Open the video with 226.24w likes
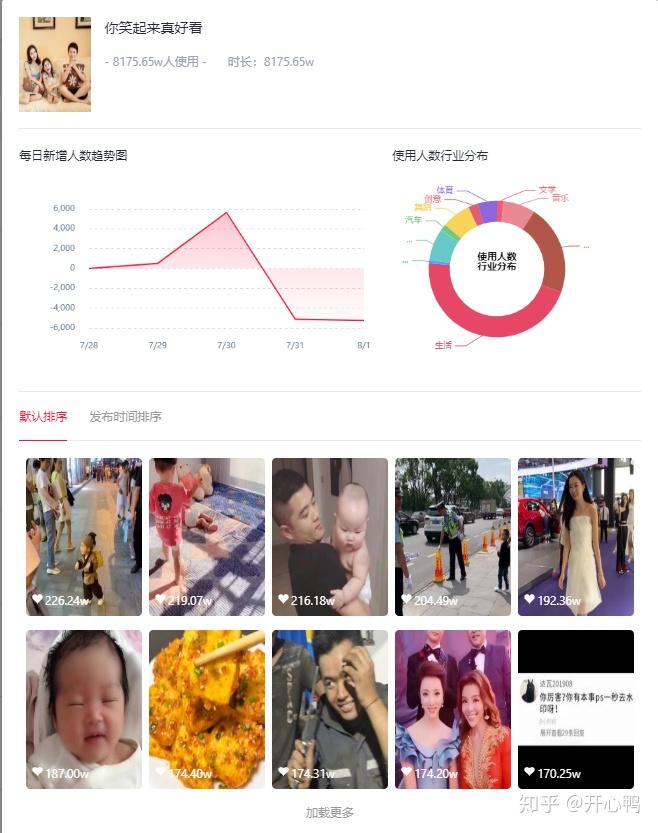Viewport: 658px width, 833px height. 84,536
